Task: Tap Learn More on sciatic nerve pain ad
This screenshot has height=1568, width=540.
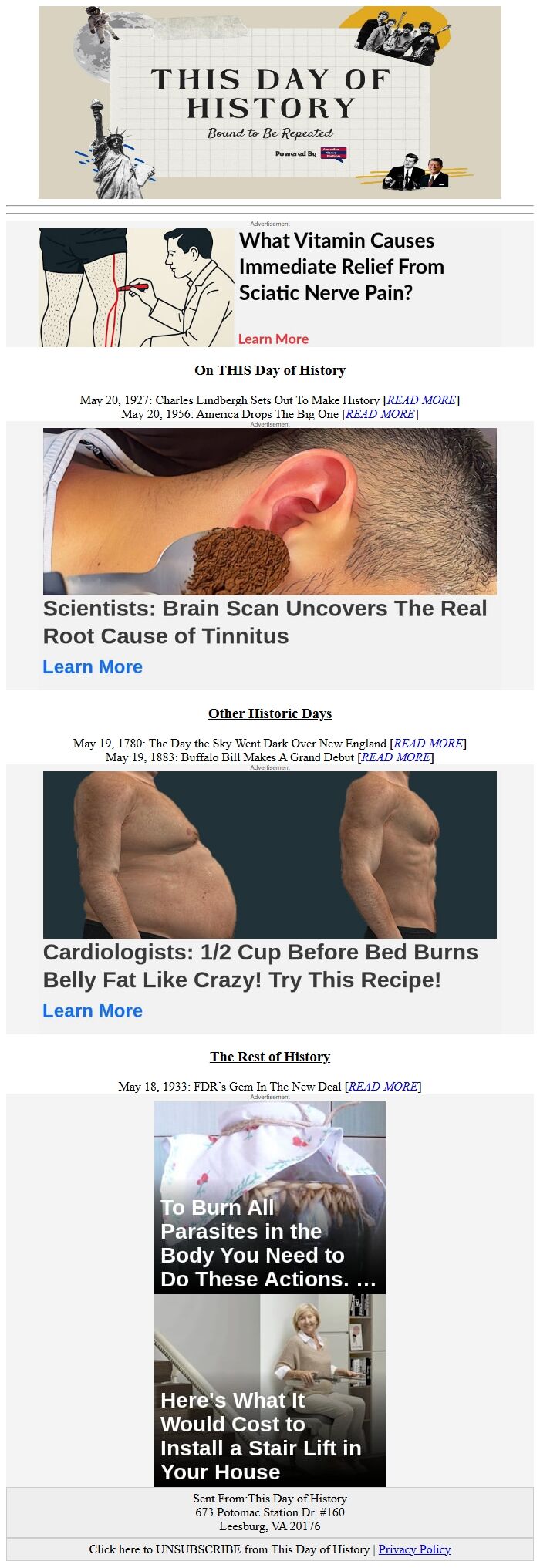Action: pyautogui.click(x=273, y=339)
